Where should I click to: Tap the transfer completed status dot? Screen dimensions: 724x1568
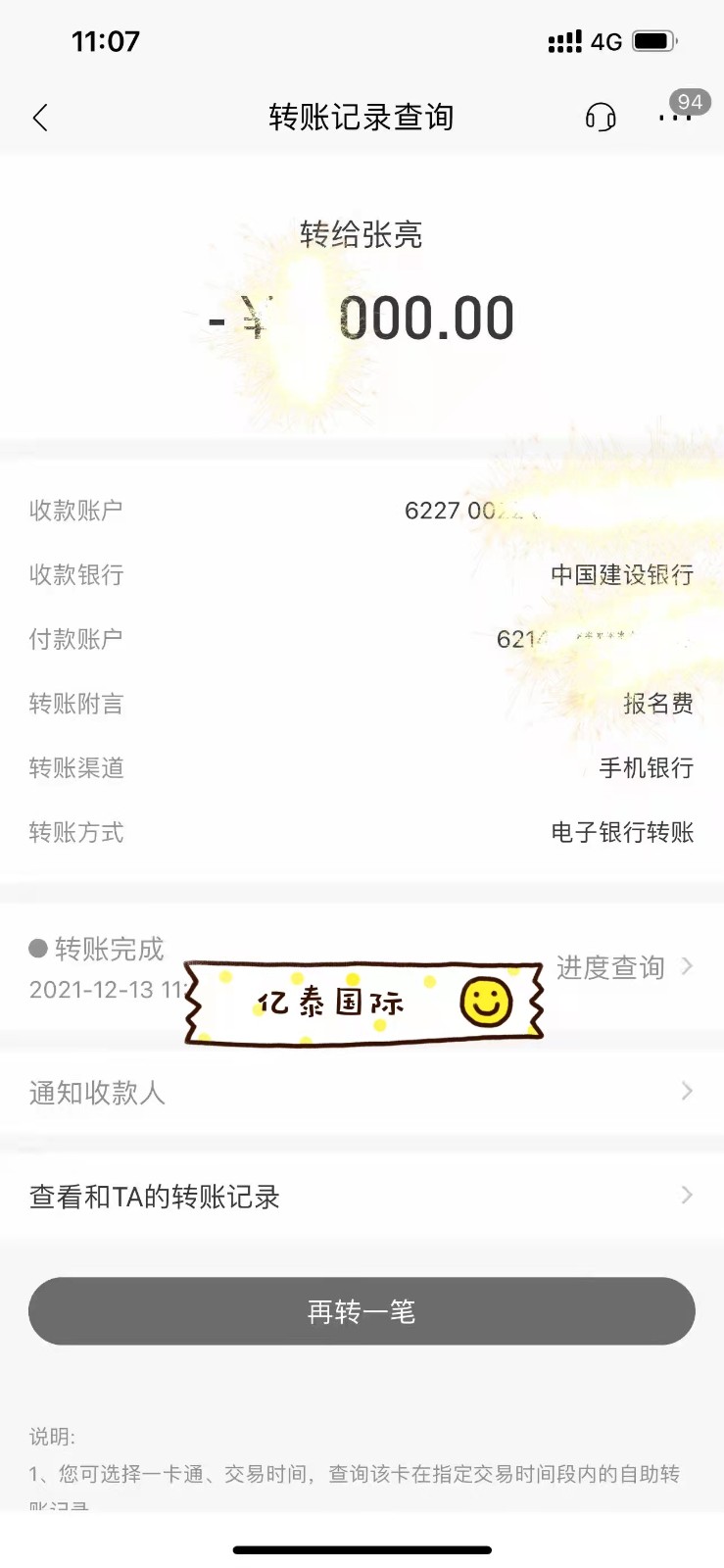point(37,949)
